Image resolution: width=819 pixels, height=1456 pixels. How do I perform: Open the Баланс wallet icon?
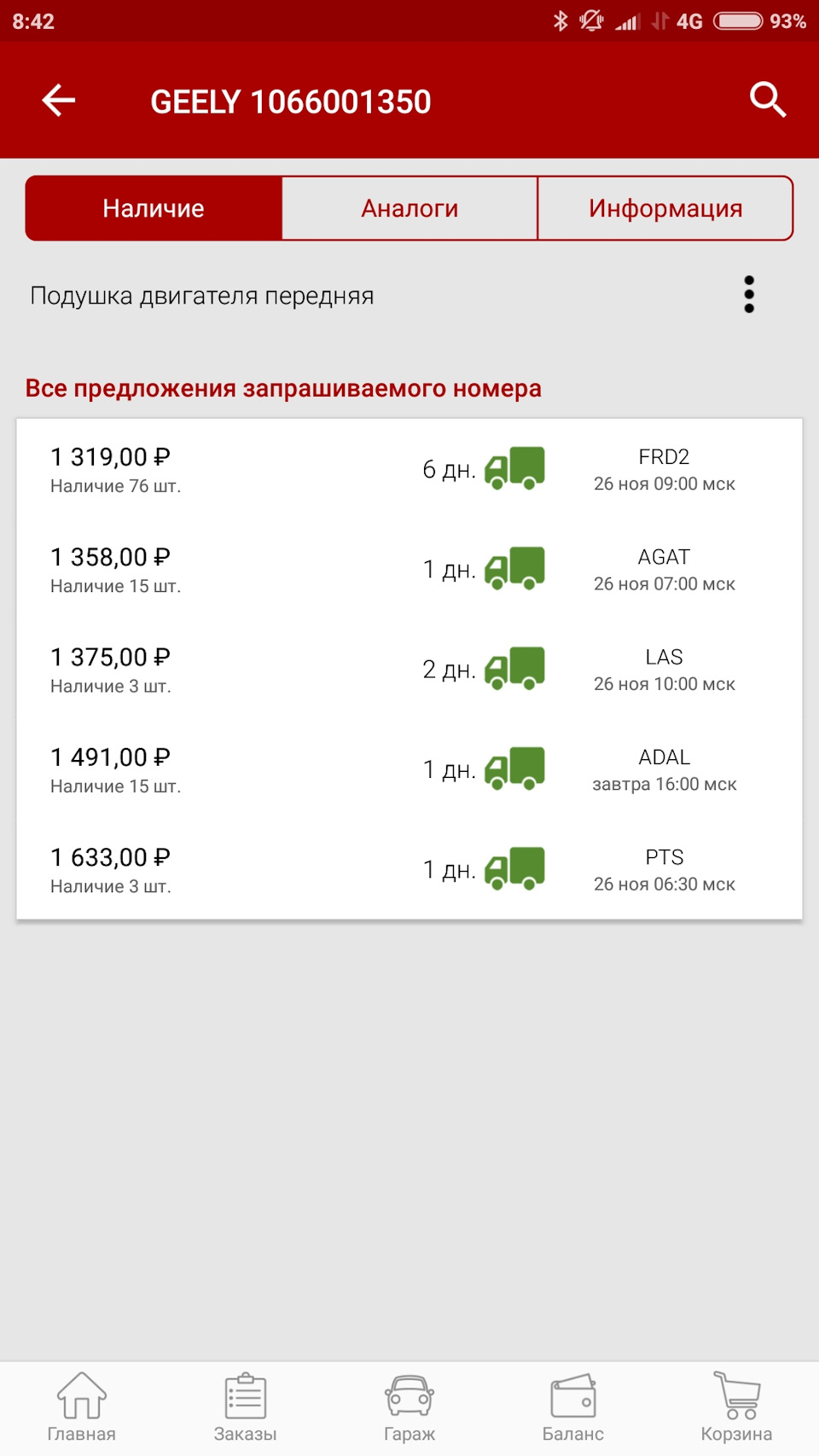572,1403
